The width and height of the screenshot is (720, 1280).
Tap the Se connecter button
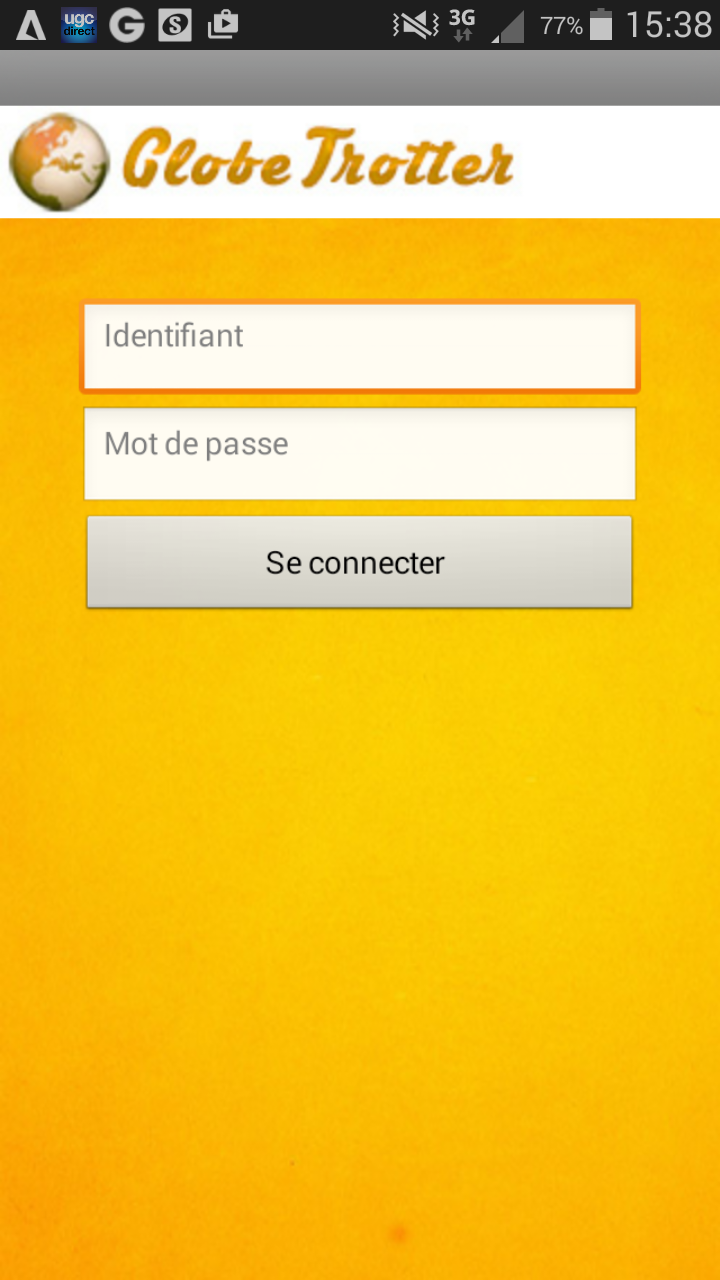pyautogui.click(x=359, y=562)
